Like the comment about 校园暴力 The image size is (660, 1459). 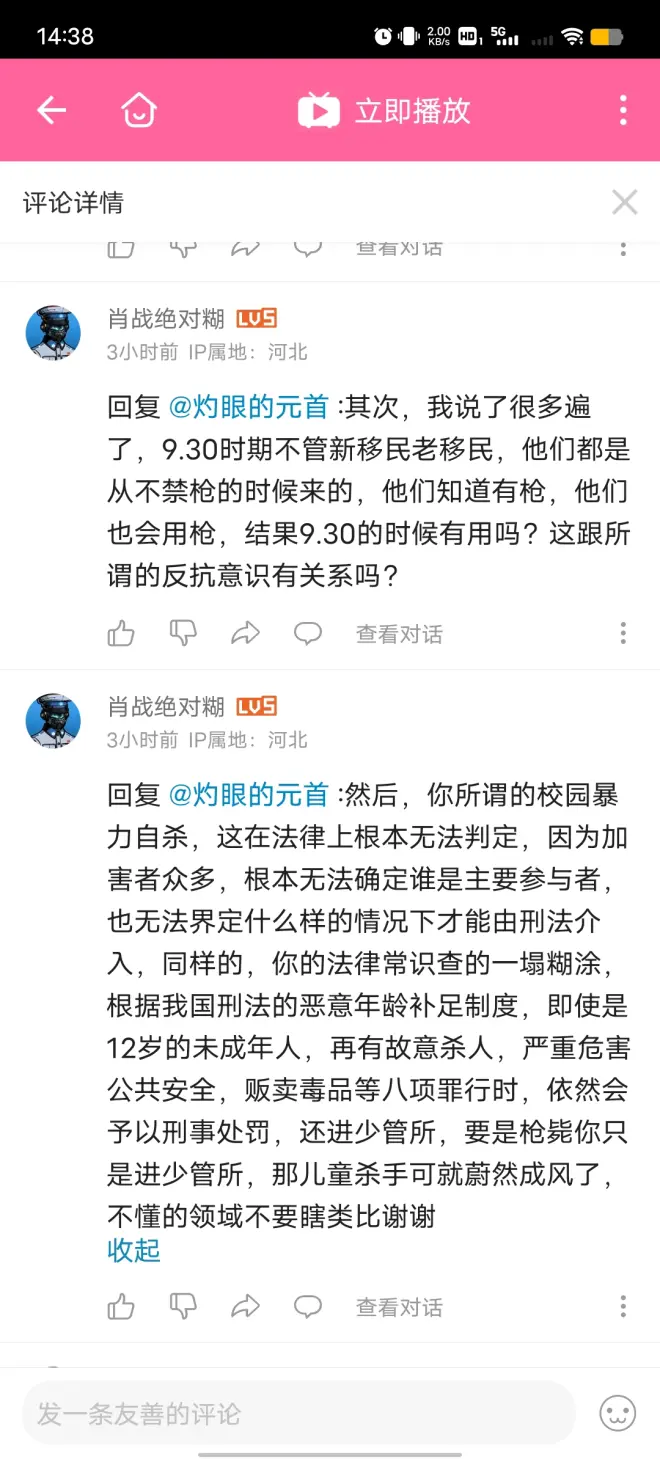[x=121, y=1306]
